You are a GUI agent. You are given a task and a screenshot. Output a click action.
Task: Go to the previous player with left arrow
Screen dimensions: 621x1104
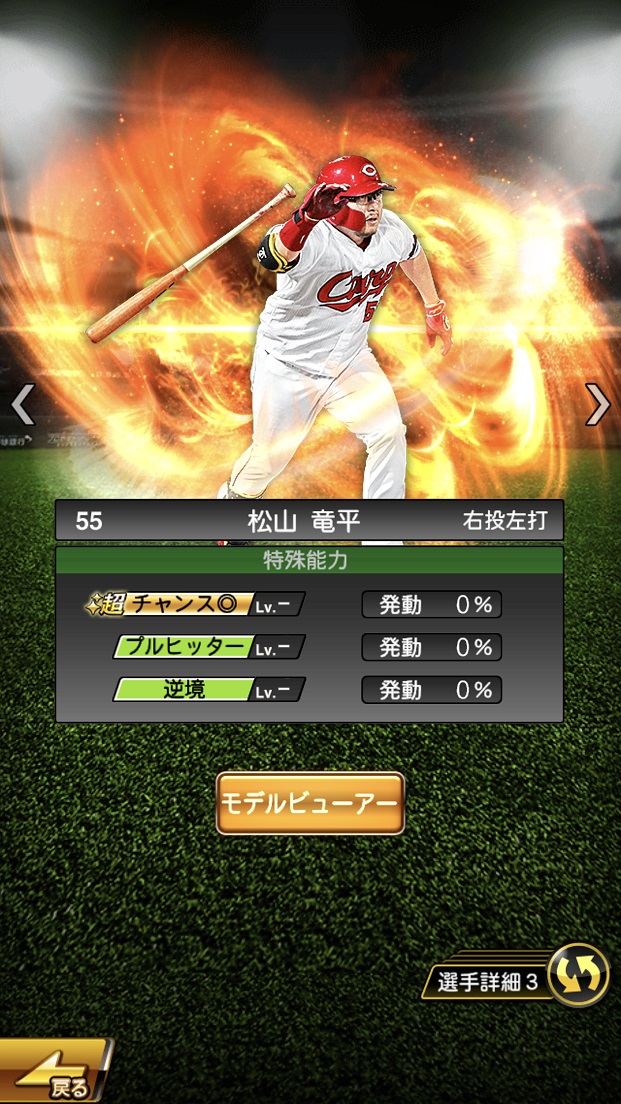coord(22,404)
